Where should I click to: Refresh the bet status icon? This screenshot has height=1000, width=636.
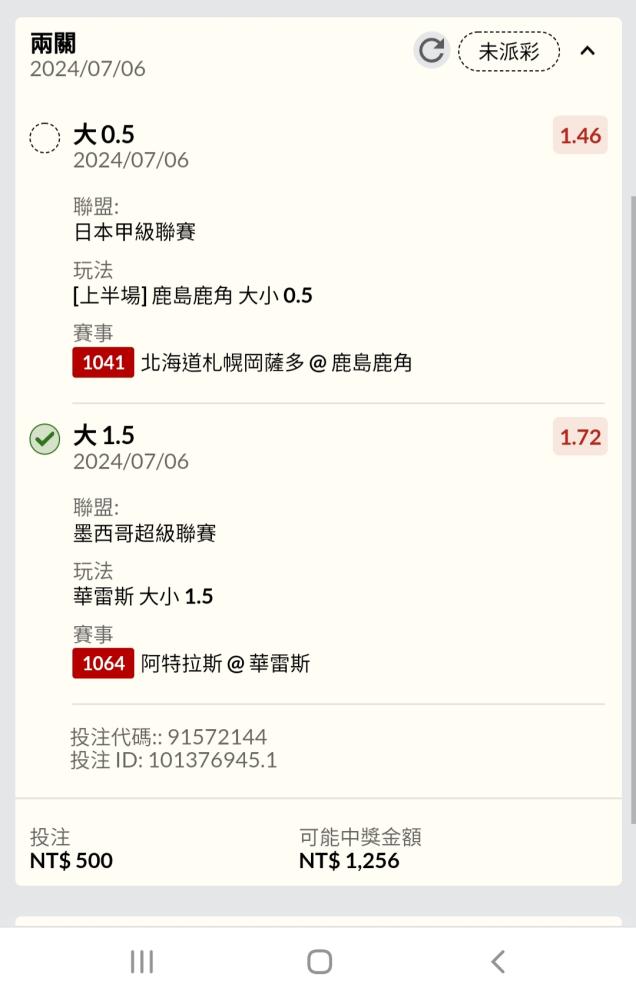coord(432,50)
